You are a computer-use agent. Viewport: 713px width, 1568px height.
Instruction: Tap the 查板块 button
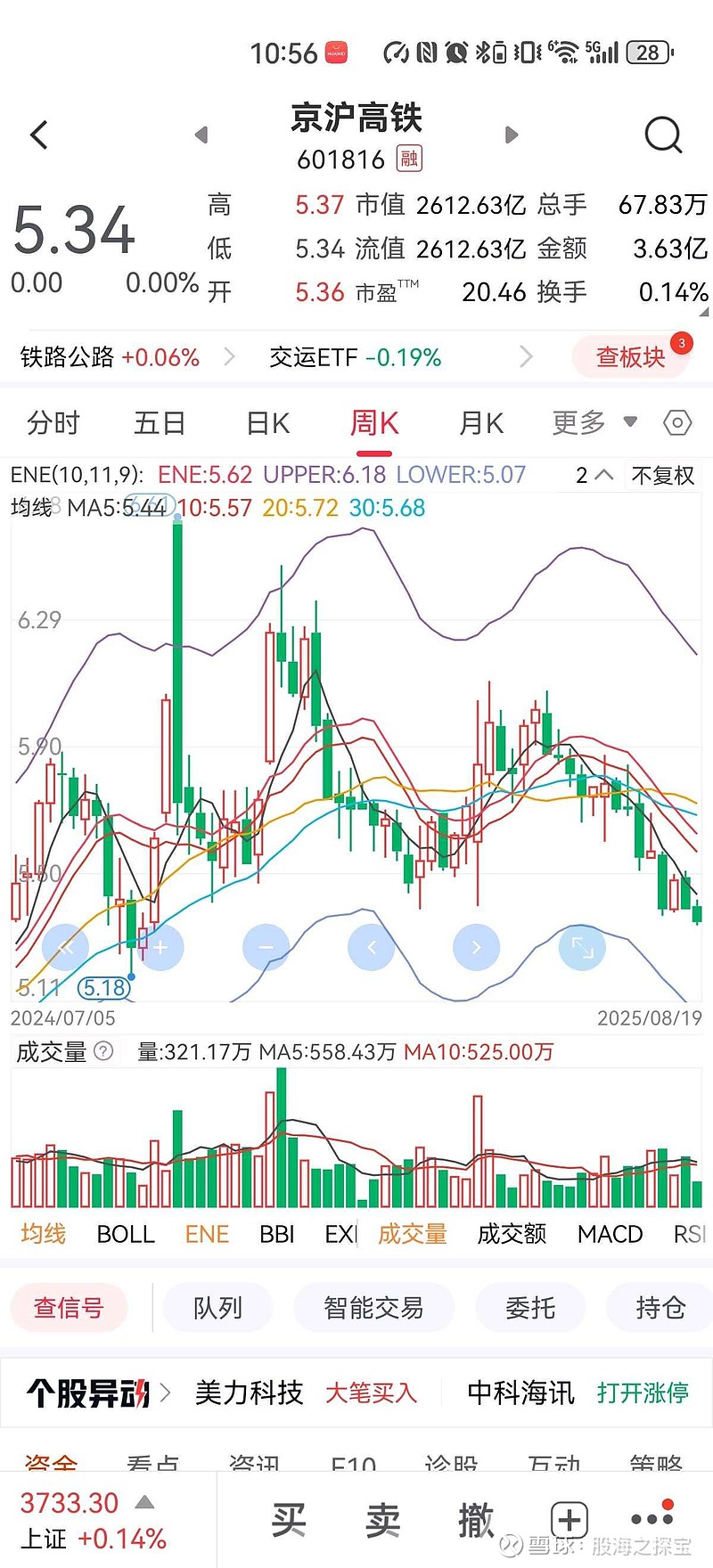pyautogui.click(x=631, y=357)
